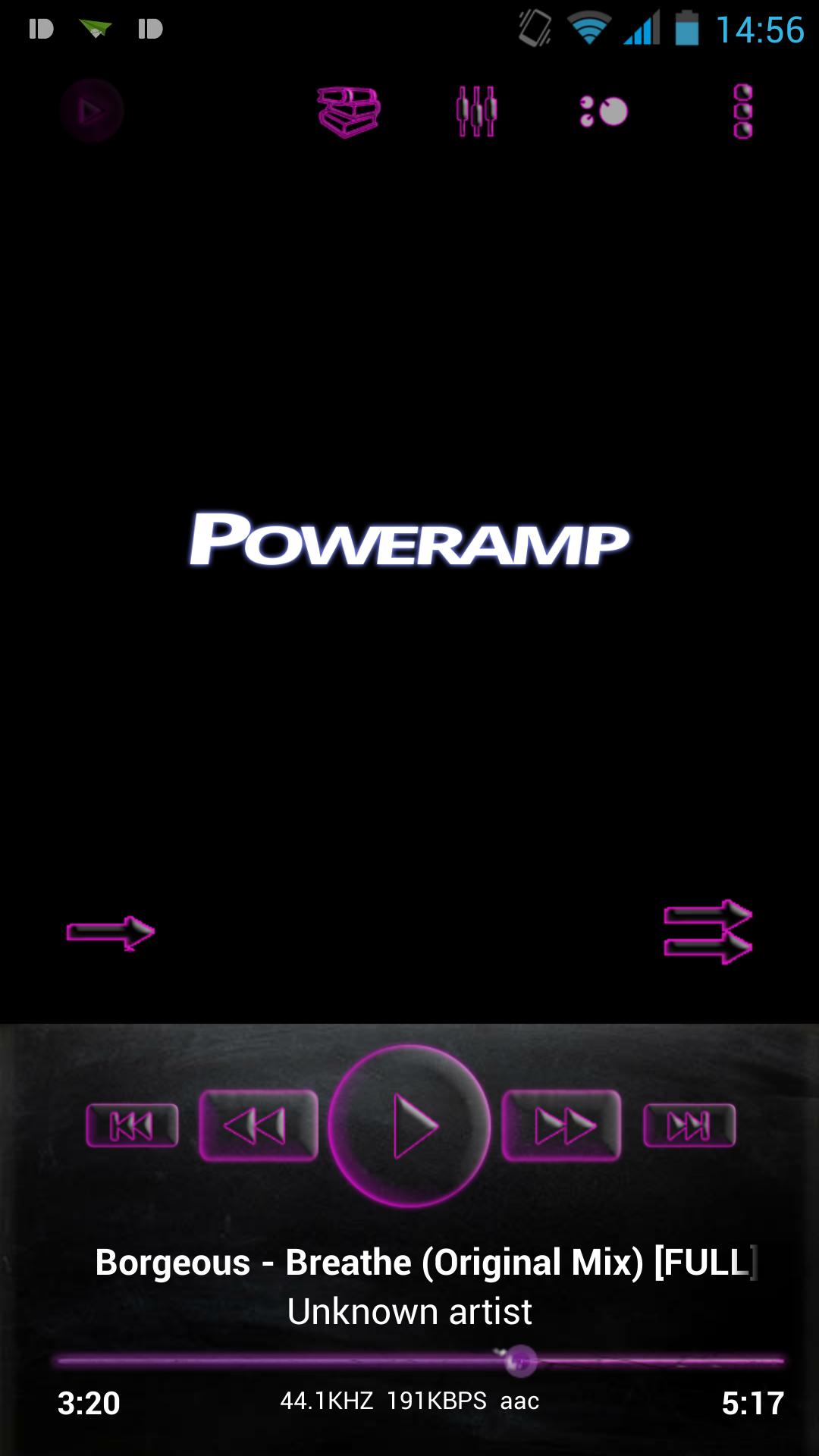This screenshot has height=1456, width=819.
Task: Toggle playback with the play/pause circle
Action: [x=409, y=1125]
